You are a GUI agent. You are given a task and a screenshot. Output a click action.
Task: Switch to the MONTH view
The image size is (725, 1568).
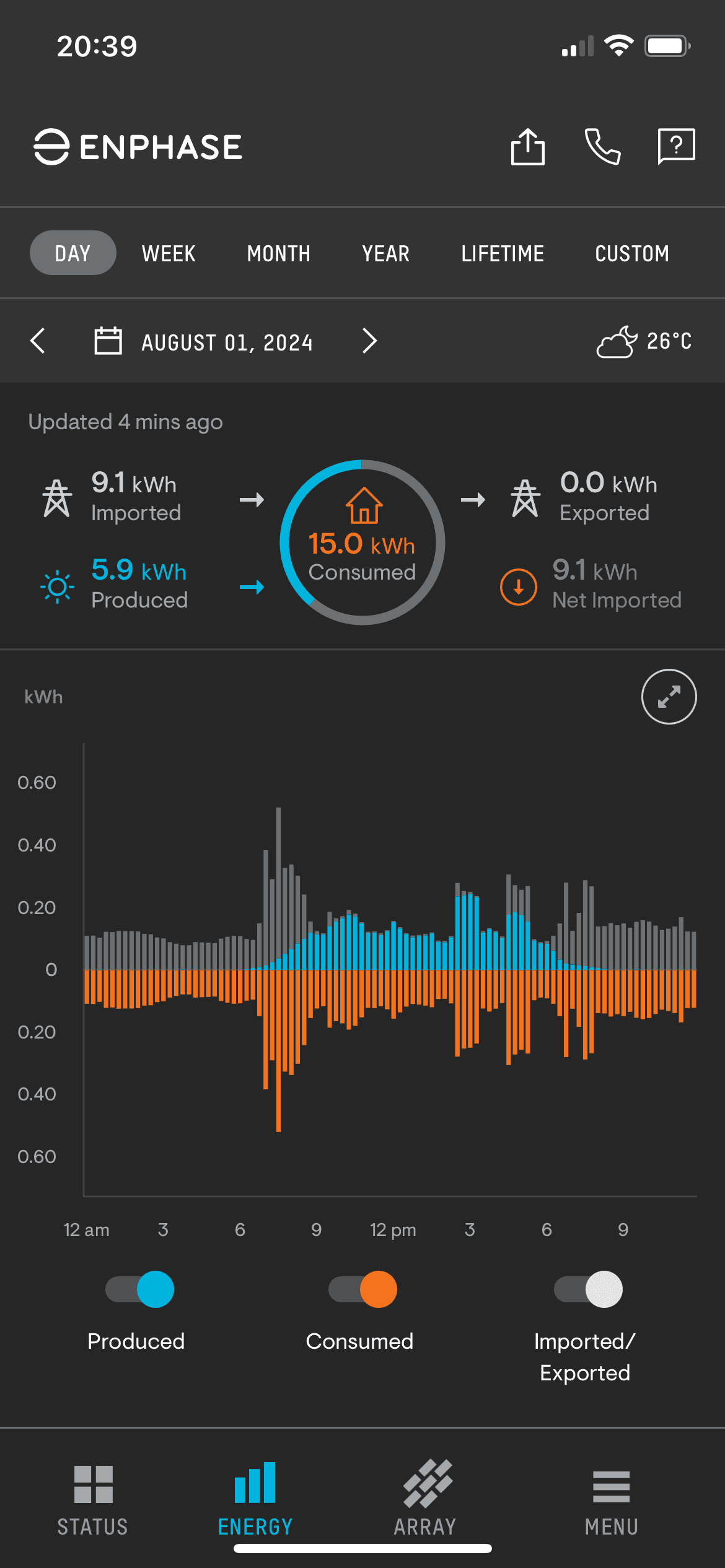tap(278, 253)
